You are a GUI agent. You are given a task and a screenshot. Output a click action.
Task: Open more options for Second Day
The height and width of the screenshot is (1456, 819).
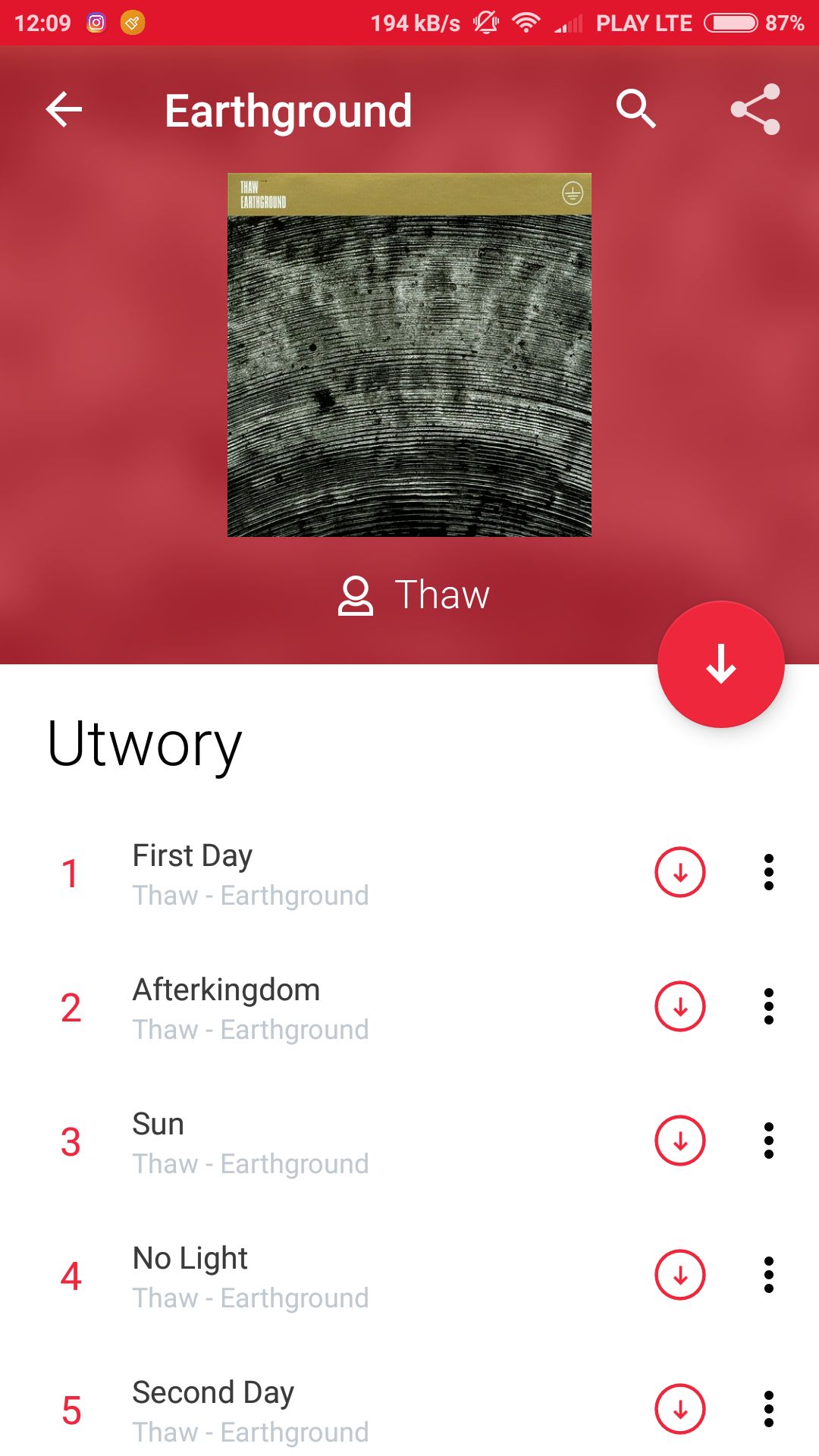(769, 1409)
